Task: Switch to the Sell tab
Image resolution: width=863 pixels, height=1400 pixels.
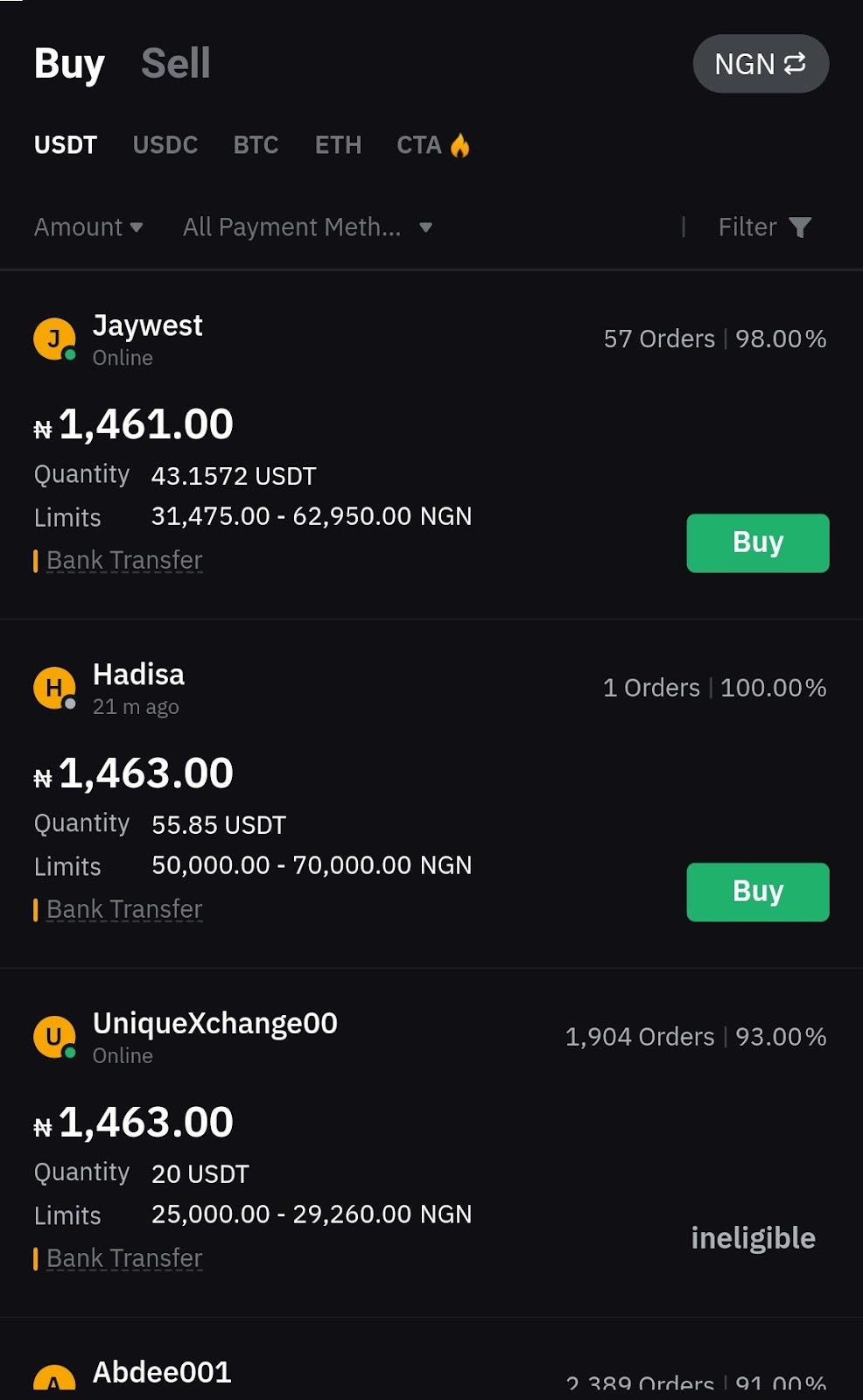Action: pyautogui.click(x=175, y=64)
